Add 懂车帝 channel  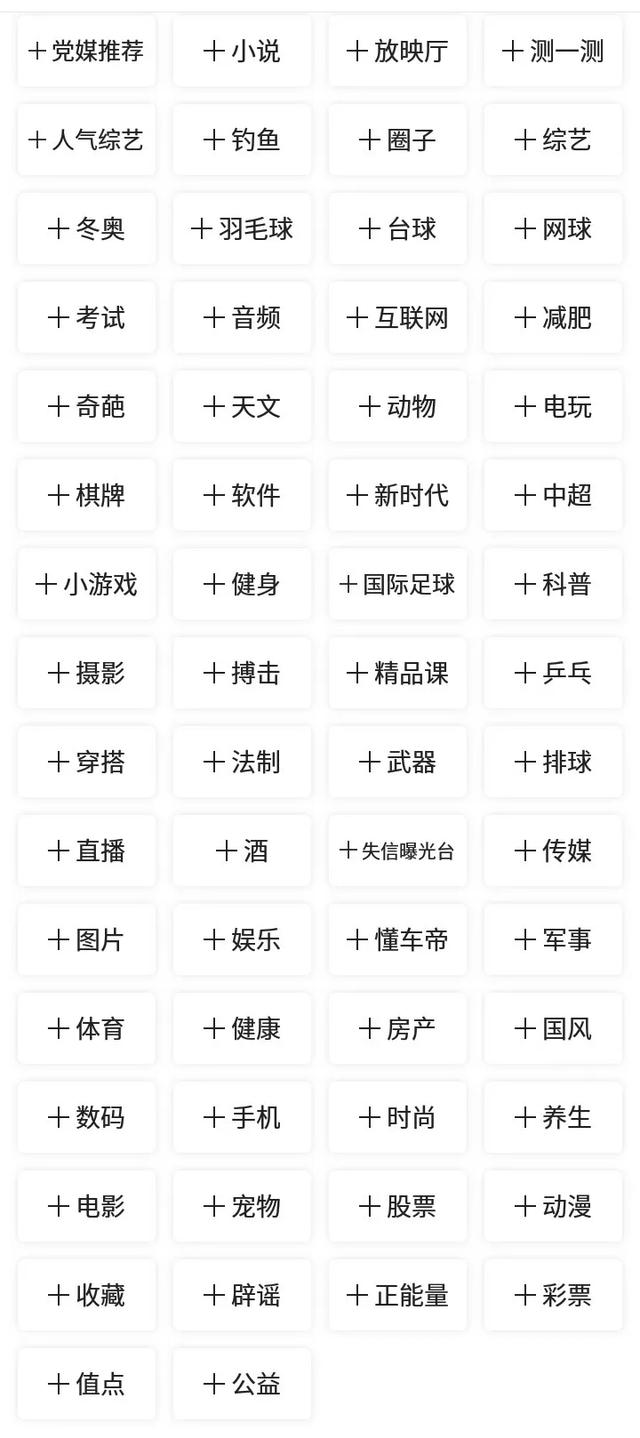click(398, 940)
